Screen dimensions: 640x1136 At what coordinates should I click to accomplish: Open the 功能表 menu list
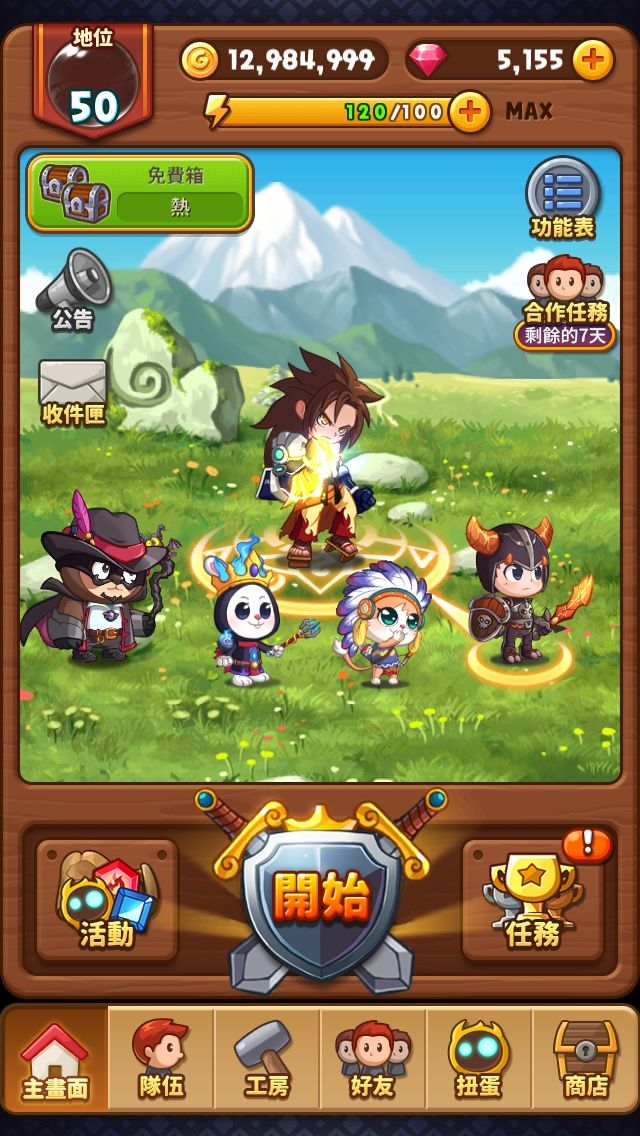click(562, 198)
